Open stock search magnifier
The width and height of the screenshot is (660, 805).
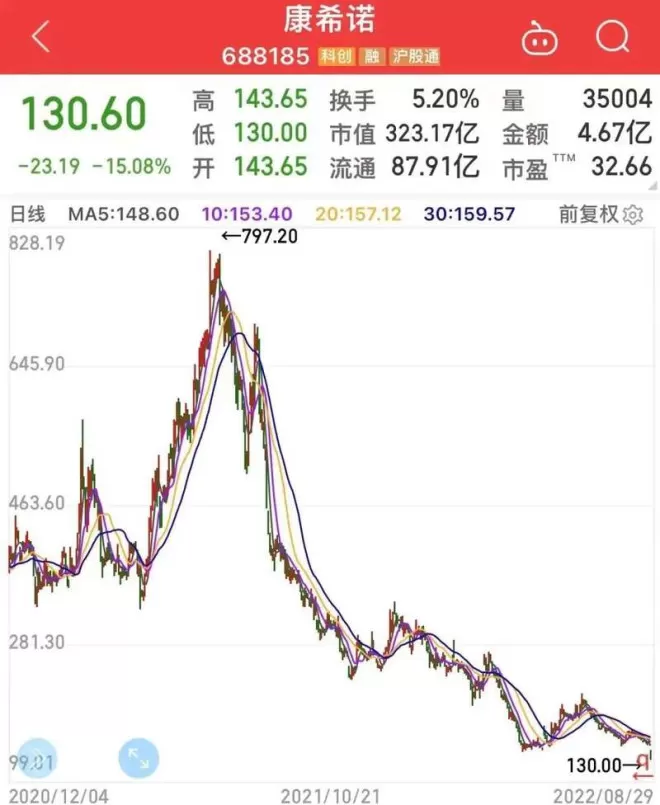[x=613, y=36]
